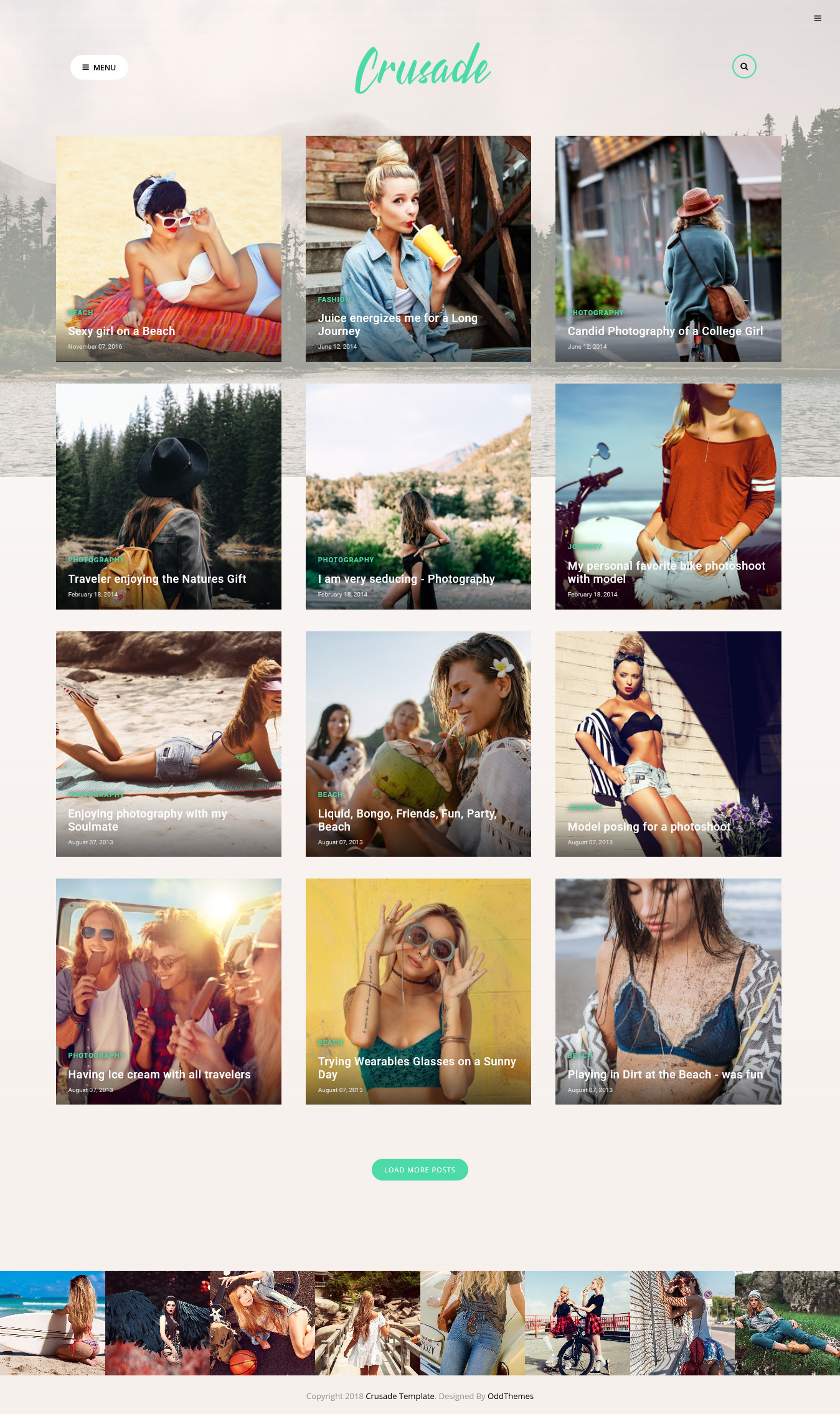Open the top-right hamburger icon
Screen dimensions: 840x1414
818,19
